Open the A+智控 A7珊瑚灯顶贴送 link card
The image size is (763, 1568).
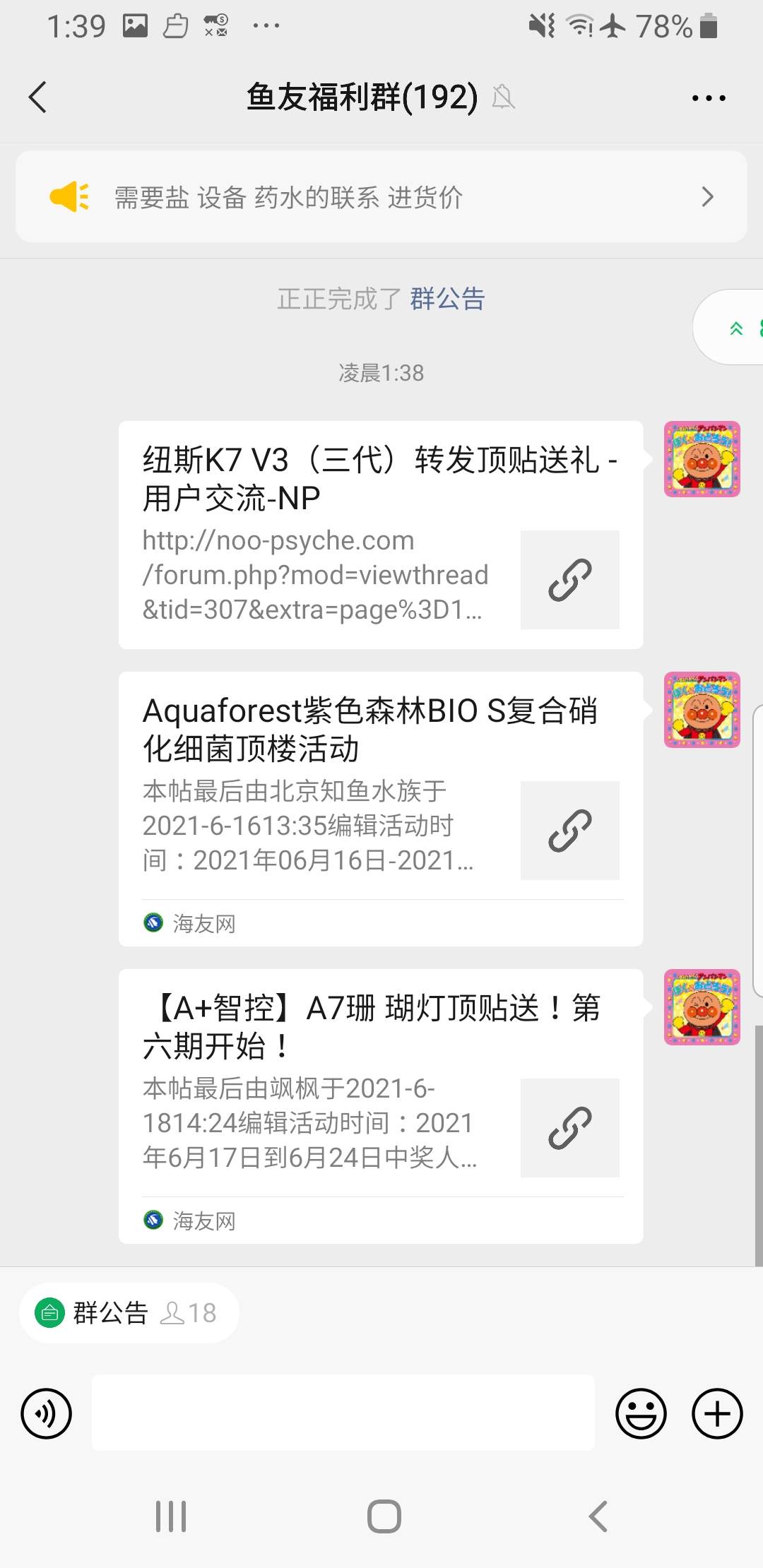pos(380,1105)
